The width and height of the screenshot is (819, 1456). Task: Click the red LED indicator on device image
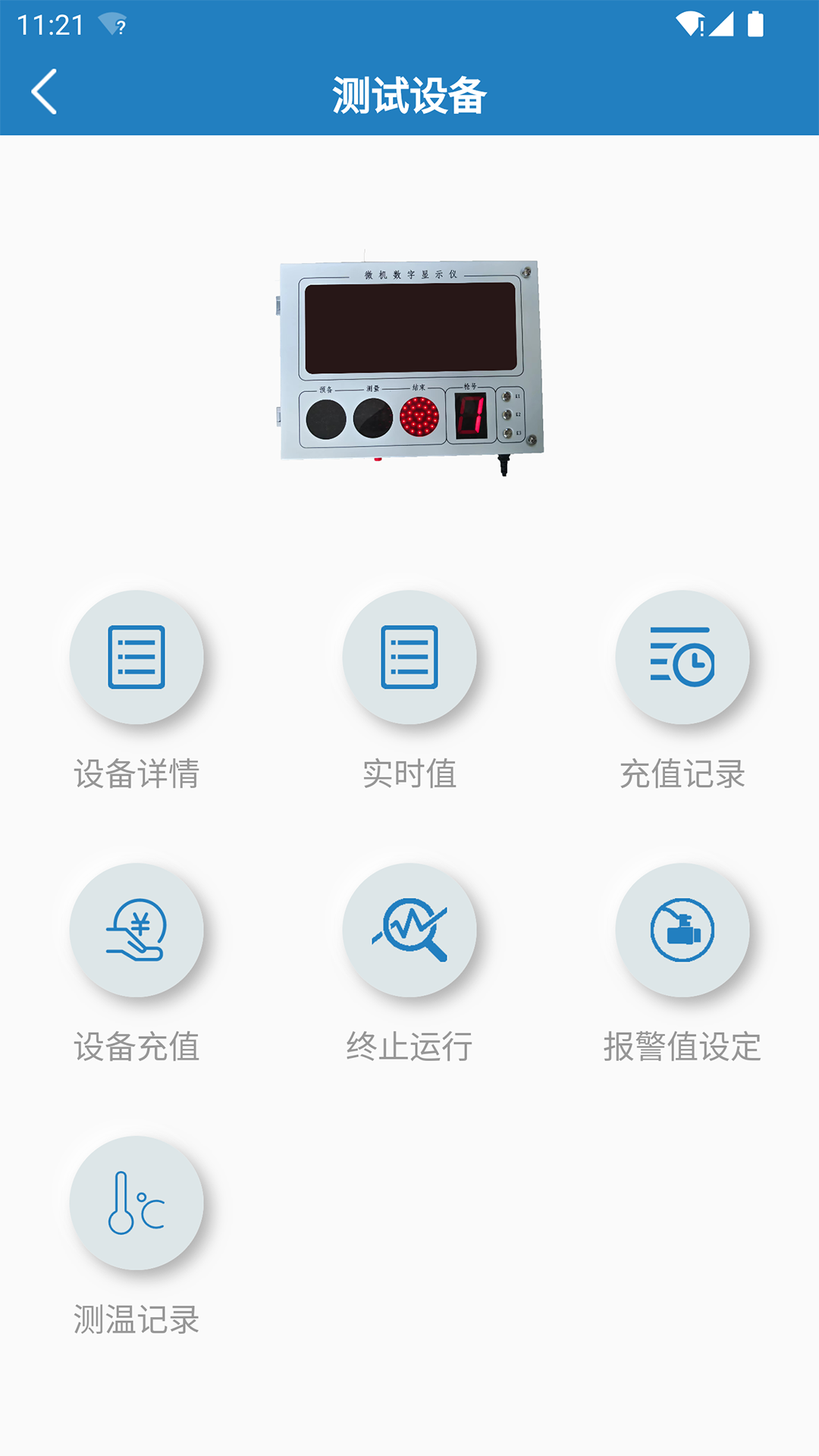tap(418, 416)
